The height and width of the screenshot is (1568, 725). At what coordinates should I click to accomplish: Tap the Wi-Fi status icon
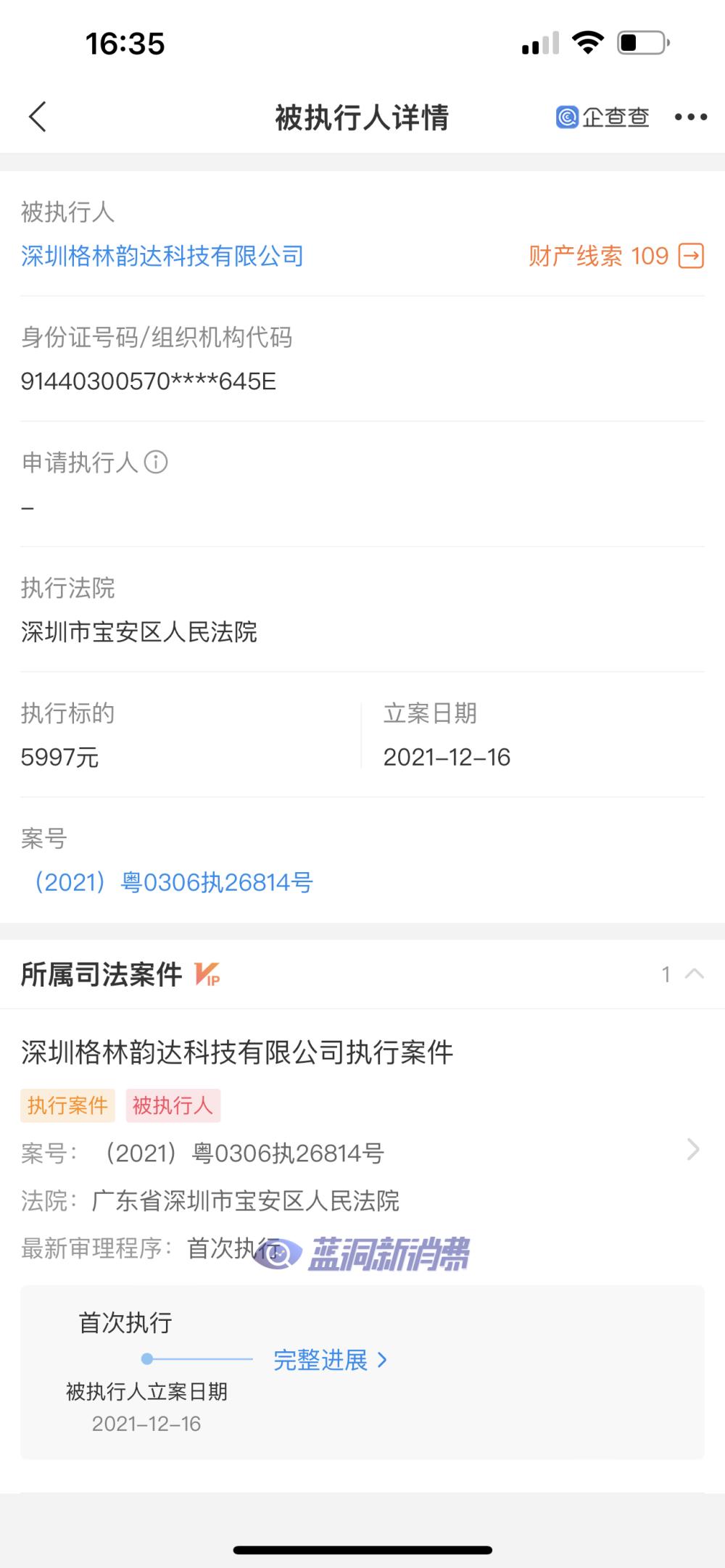point(587,43)
